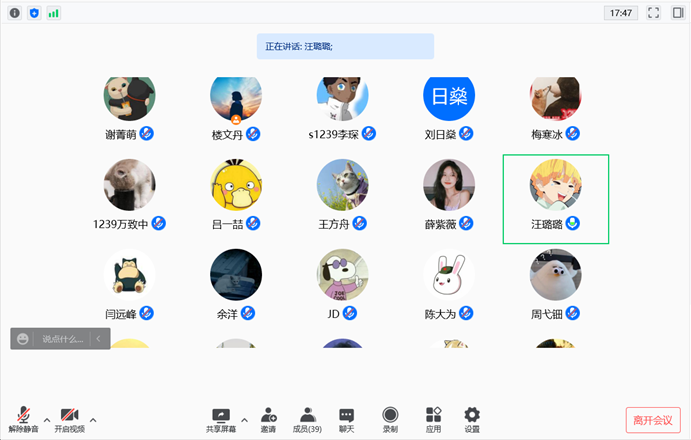Select participant 汪璐璐's tile
Screen dimensions: 691x440
point(556,198)
